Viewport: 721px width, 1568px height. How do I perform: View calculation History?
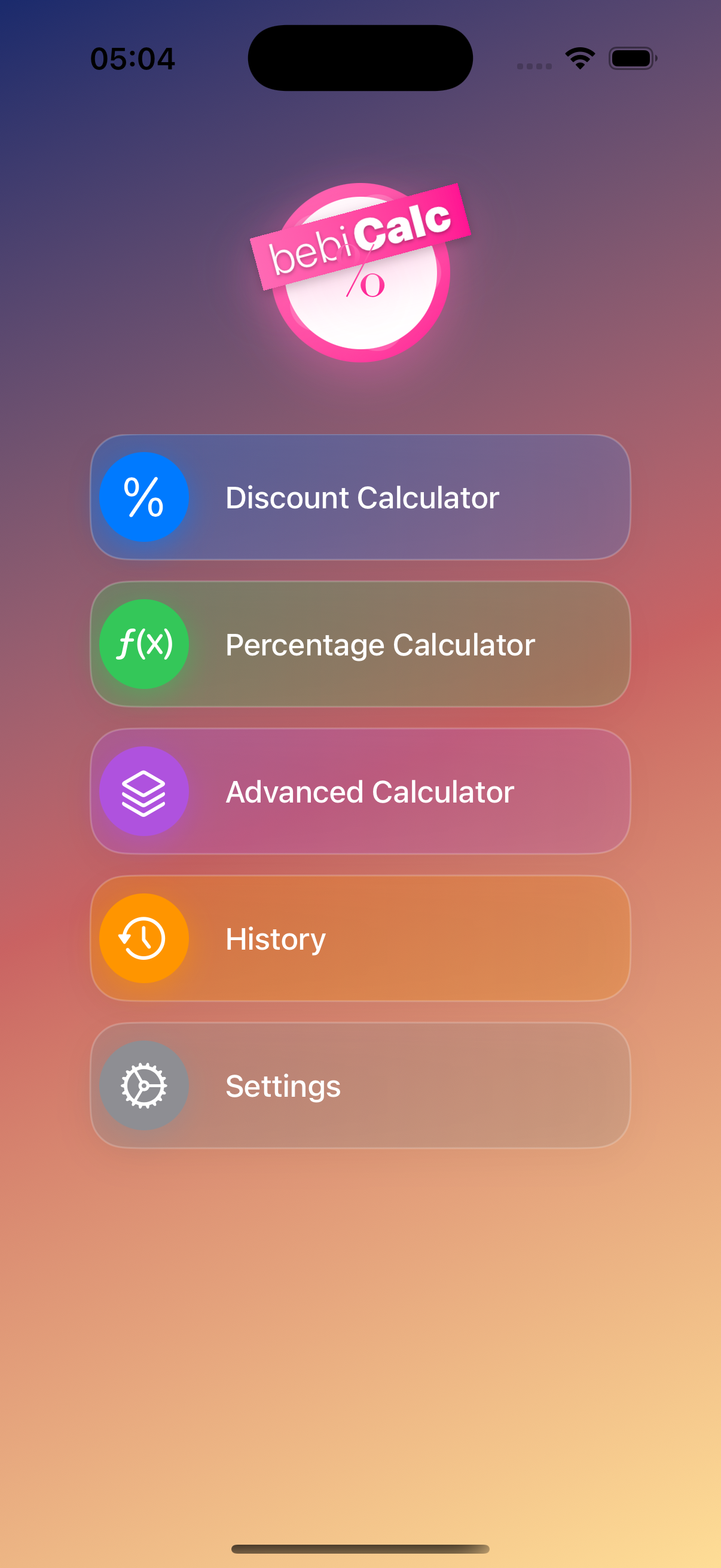(360, 938)
